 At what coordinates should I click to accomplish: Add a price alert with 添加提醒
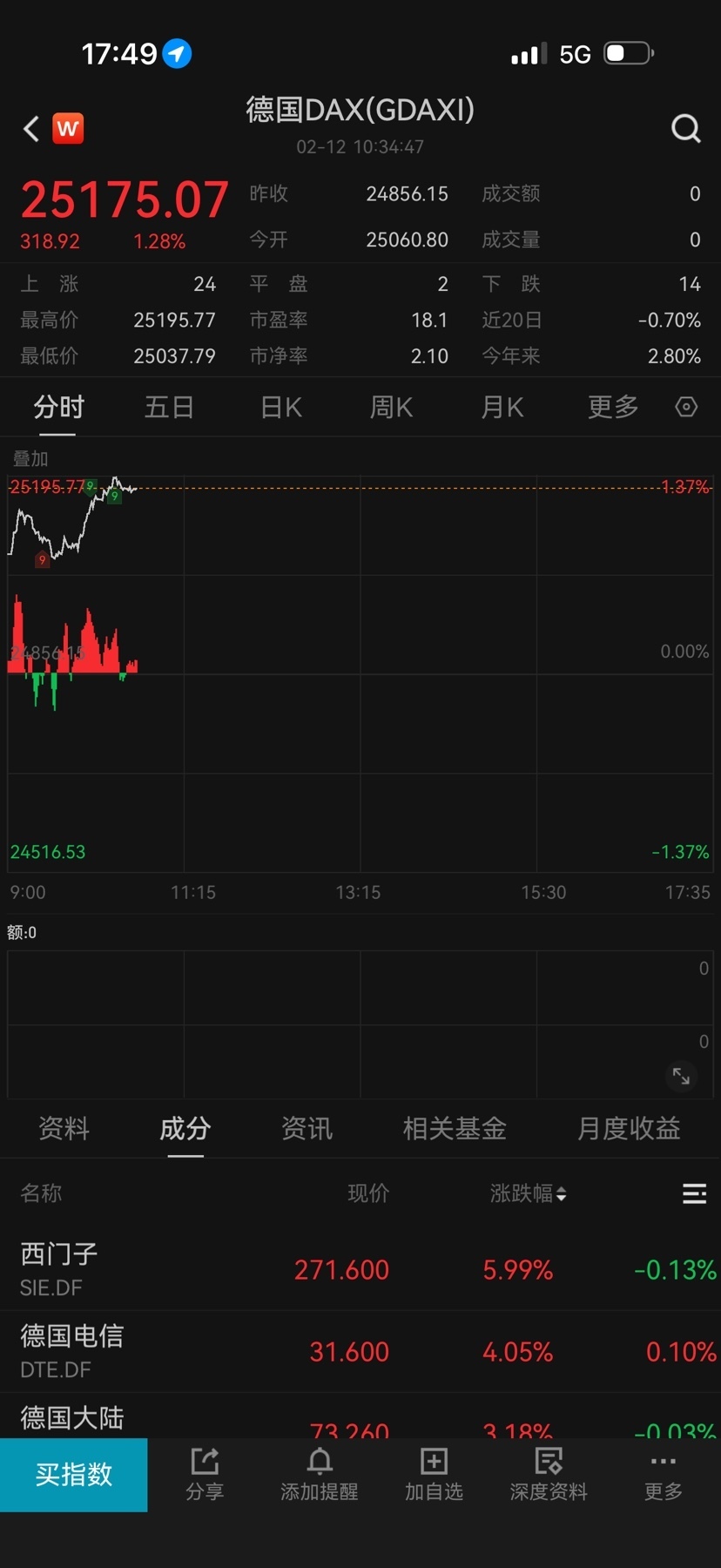tap(320, 1475)
